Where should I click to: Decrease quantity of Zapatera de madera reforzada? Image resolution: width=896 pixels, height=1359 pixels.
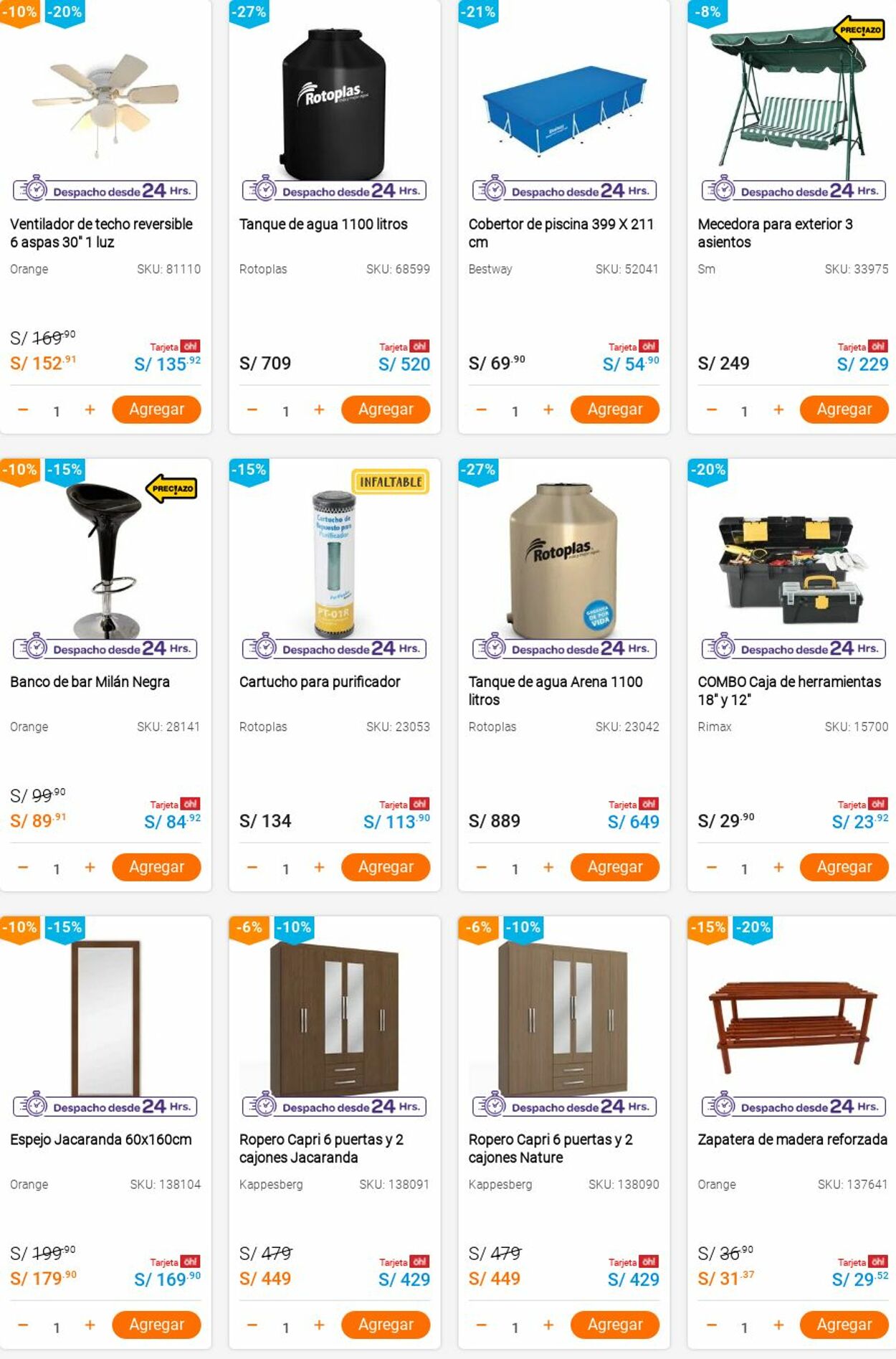711,1325
